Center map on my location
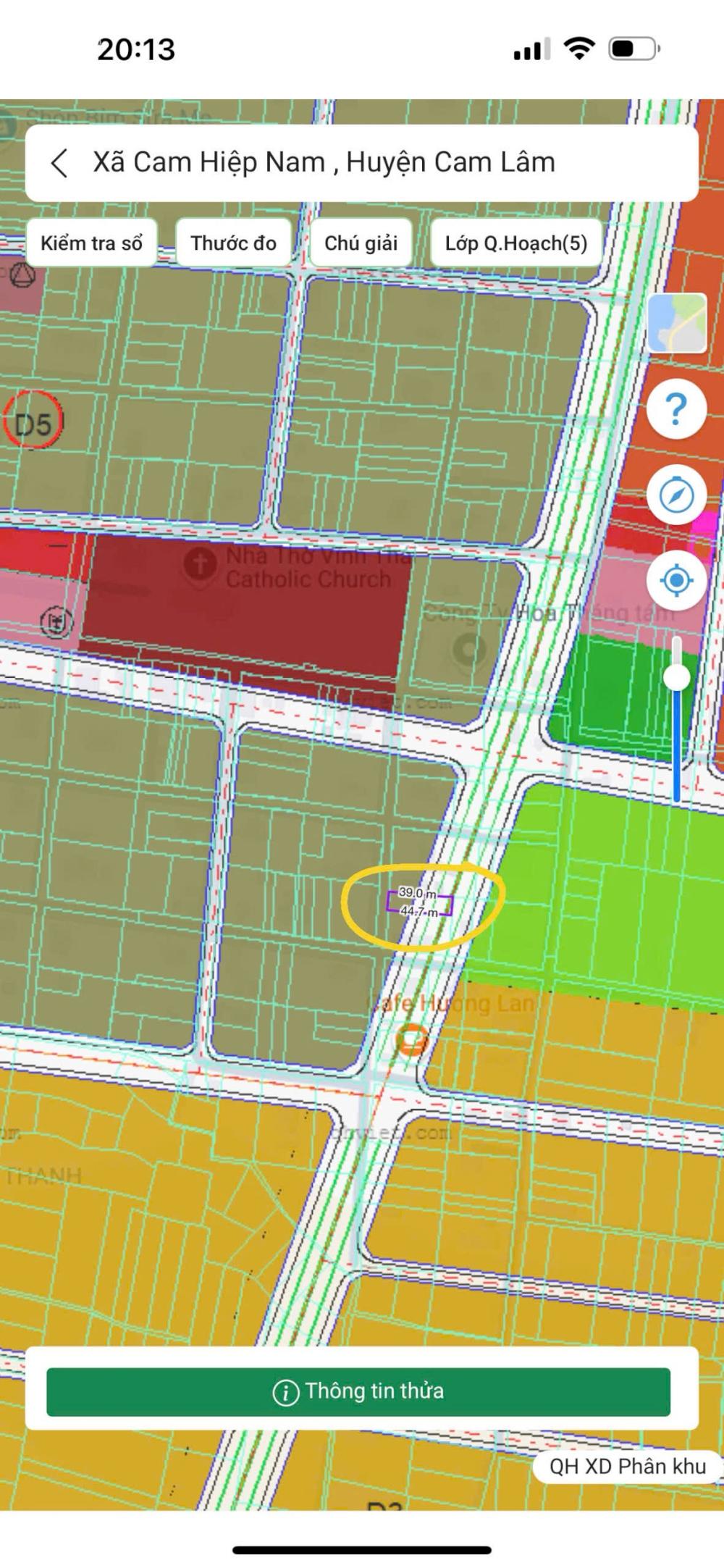The width and height of the screenshot is (724, 1568). click(x=676, y=581)
